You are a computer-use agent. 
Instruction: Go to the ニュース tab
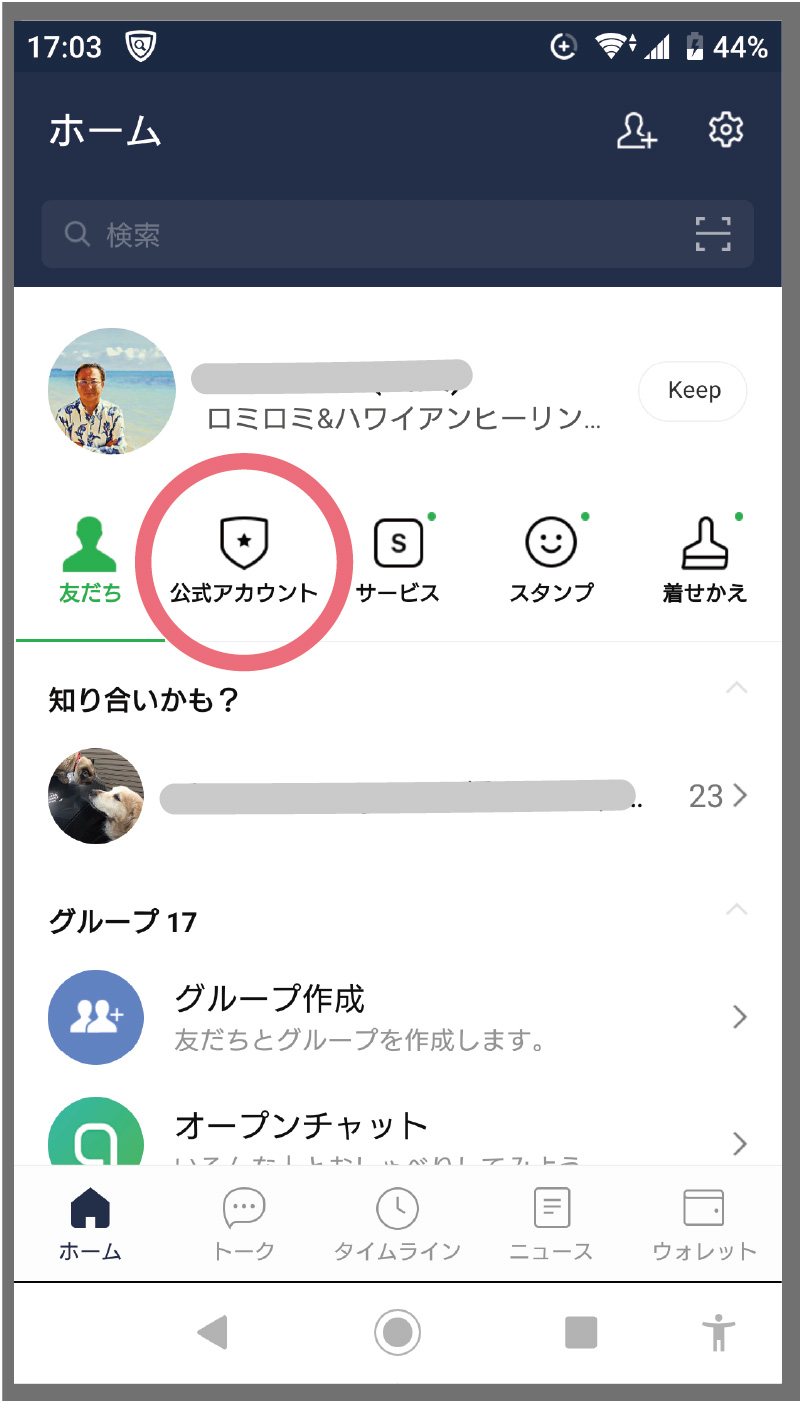point(551,1224)
